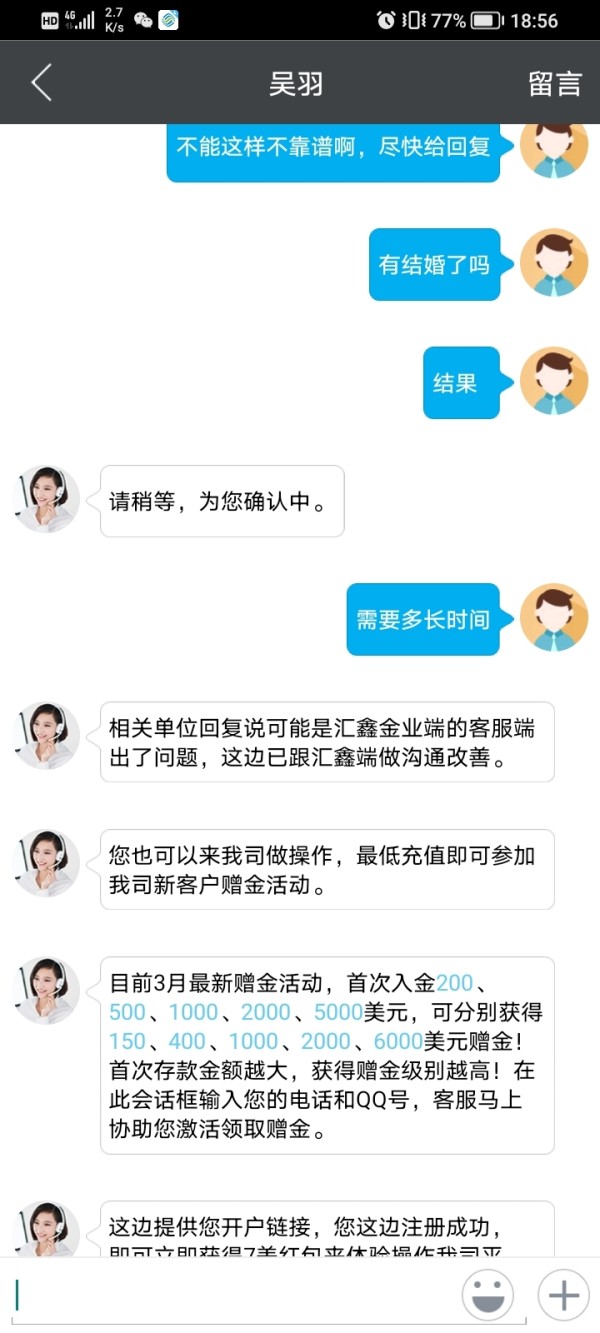Open the emoji picker

(x=488, y=1295)
